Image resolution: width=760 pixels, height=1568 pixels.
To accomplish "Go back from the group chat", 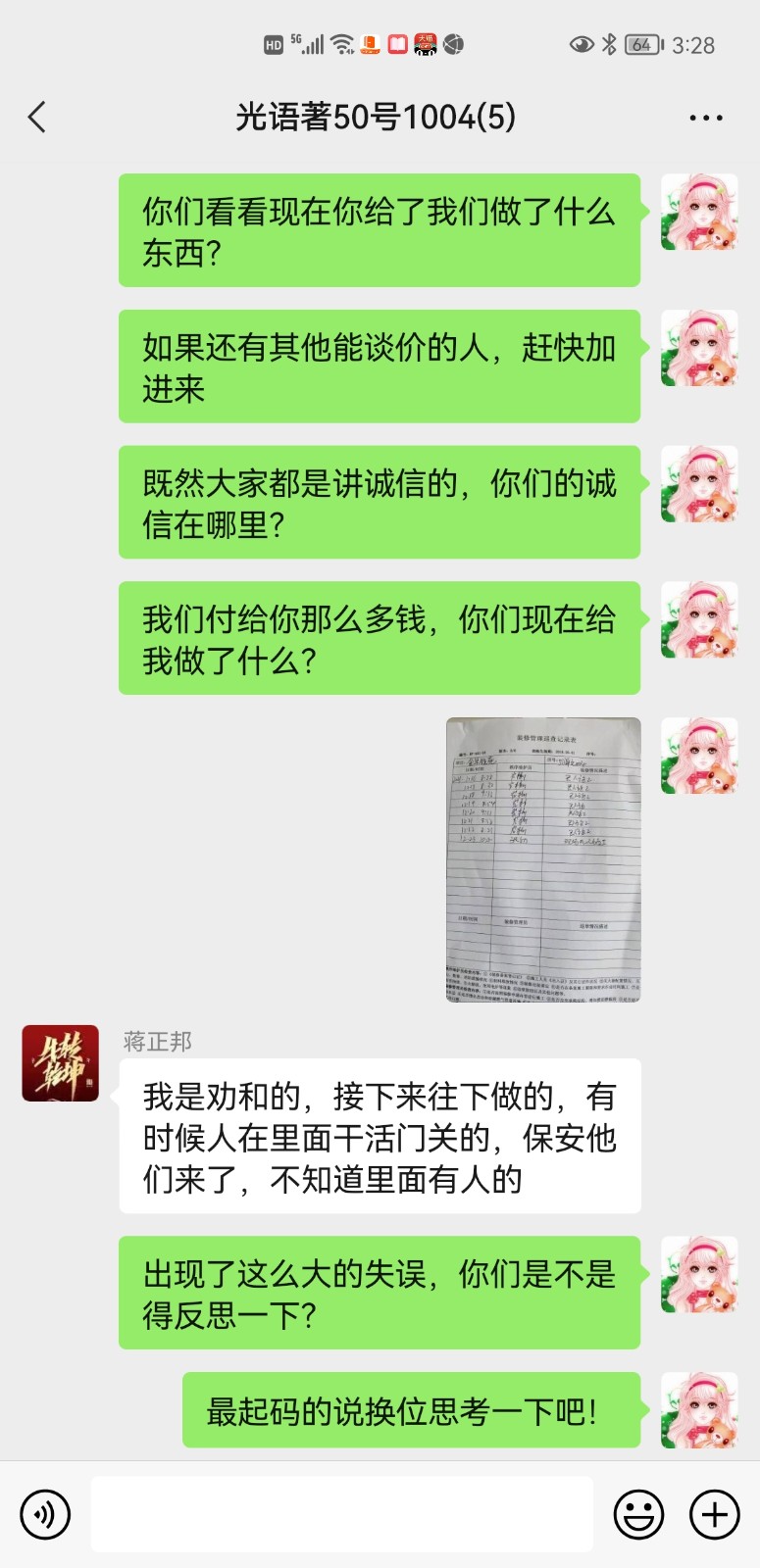I will tap(37, 118).
